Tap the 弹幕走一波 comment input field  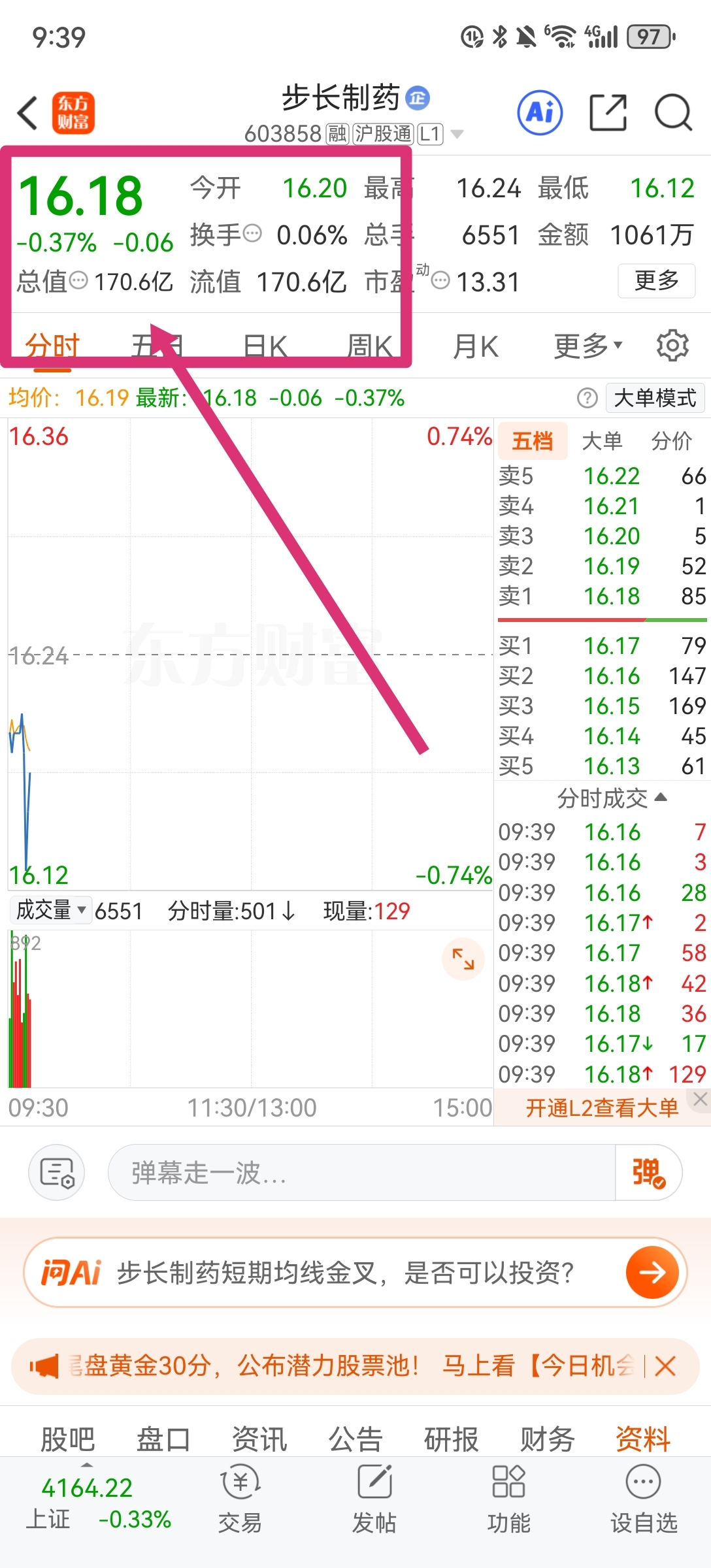[x=361, y=1172]
